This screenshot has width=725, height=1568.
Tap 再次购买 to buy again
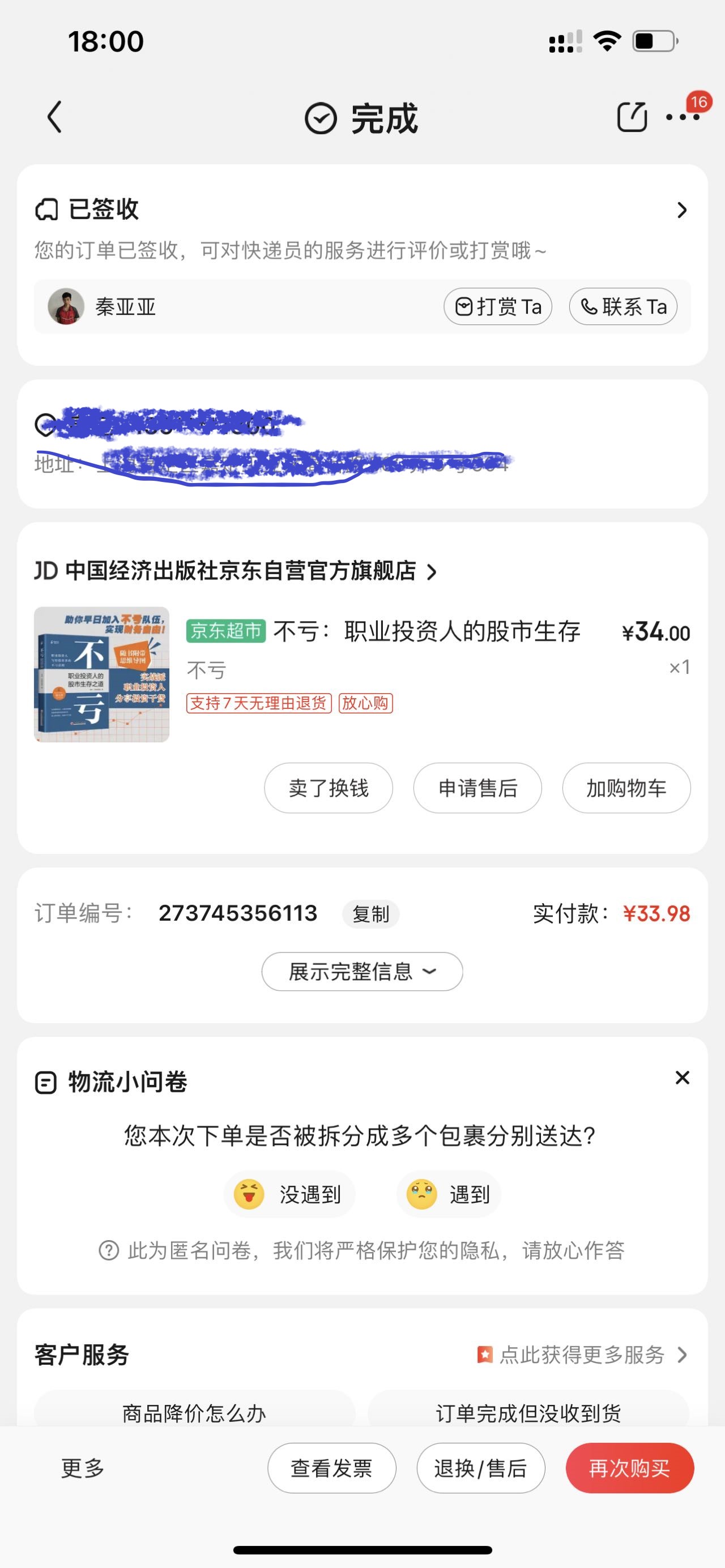point(629,1468)
